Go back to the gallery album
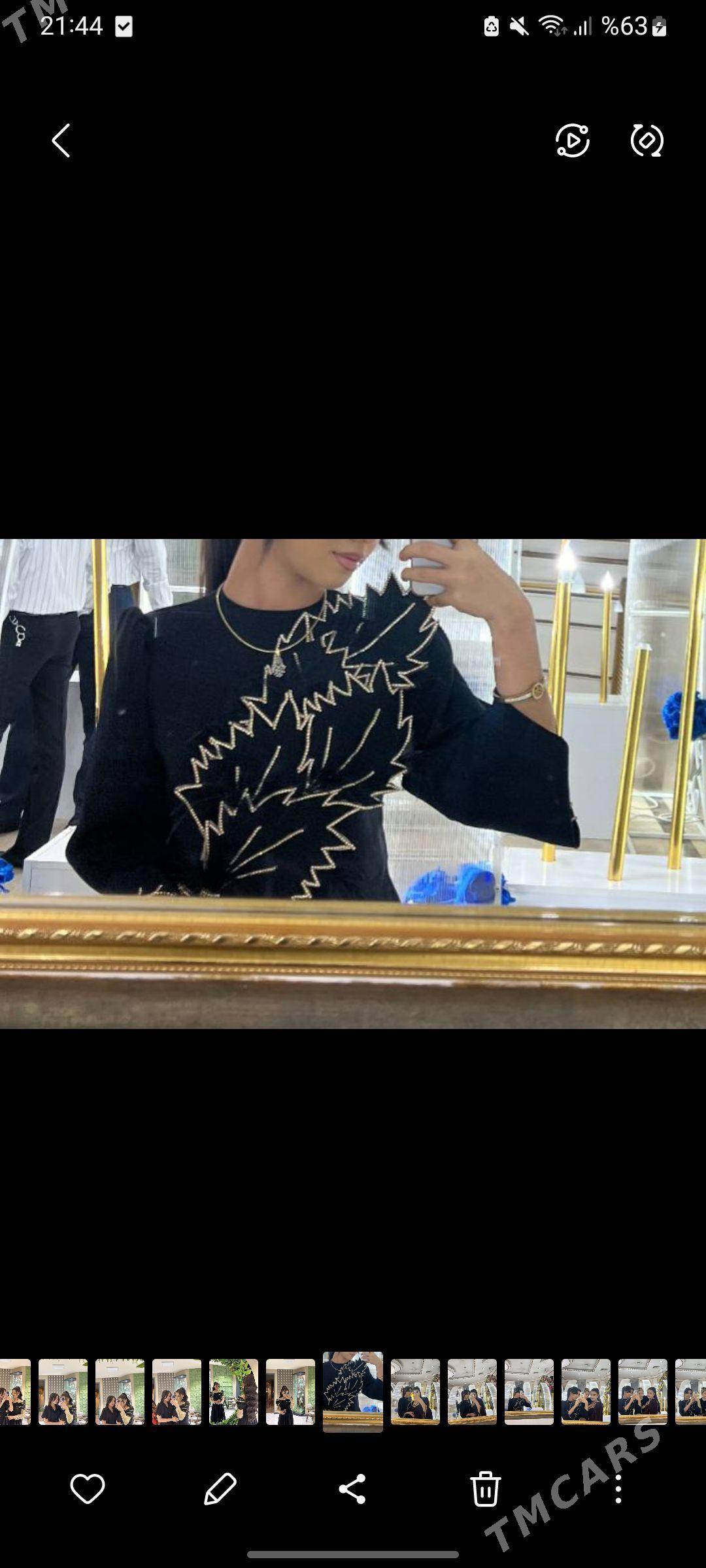 (x=61, y=140)
